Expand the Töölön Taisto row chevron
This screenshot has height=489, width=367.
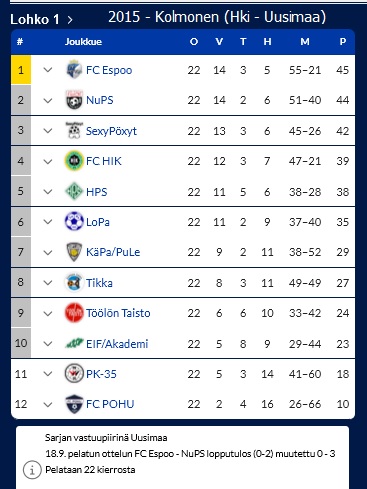coord(48,313)
